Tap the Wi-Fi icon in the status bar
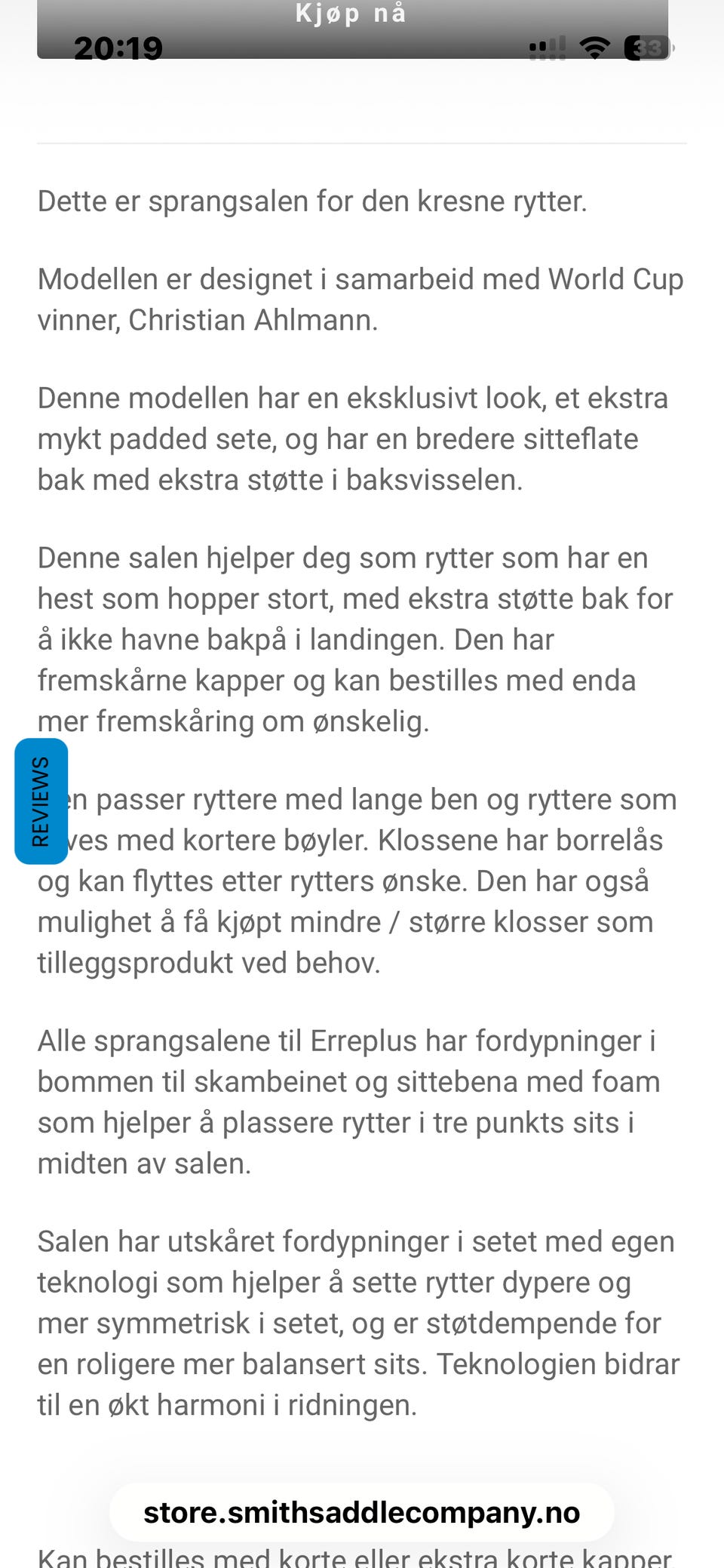Viewport: 724px width, 1568px height. (x=594, y=47)
